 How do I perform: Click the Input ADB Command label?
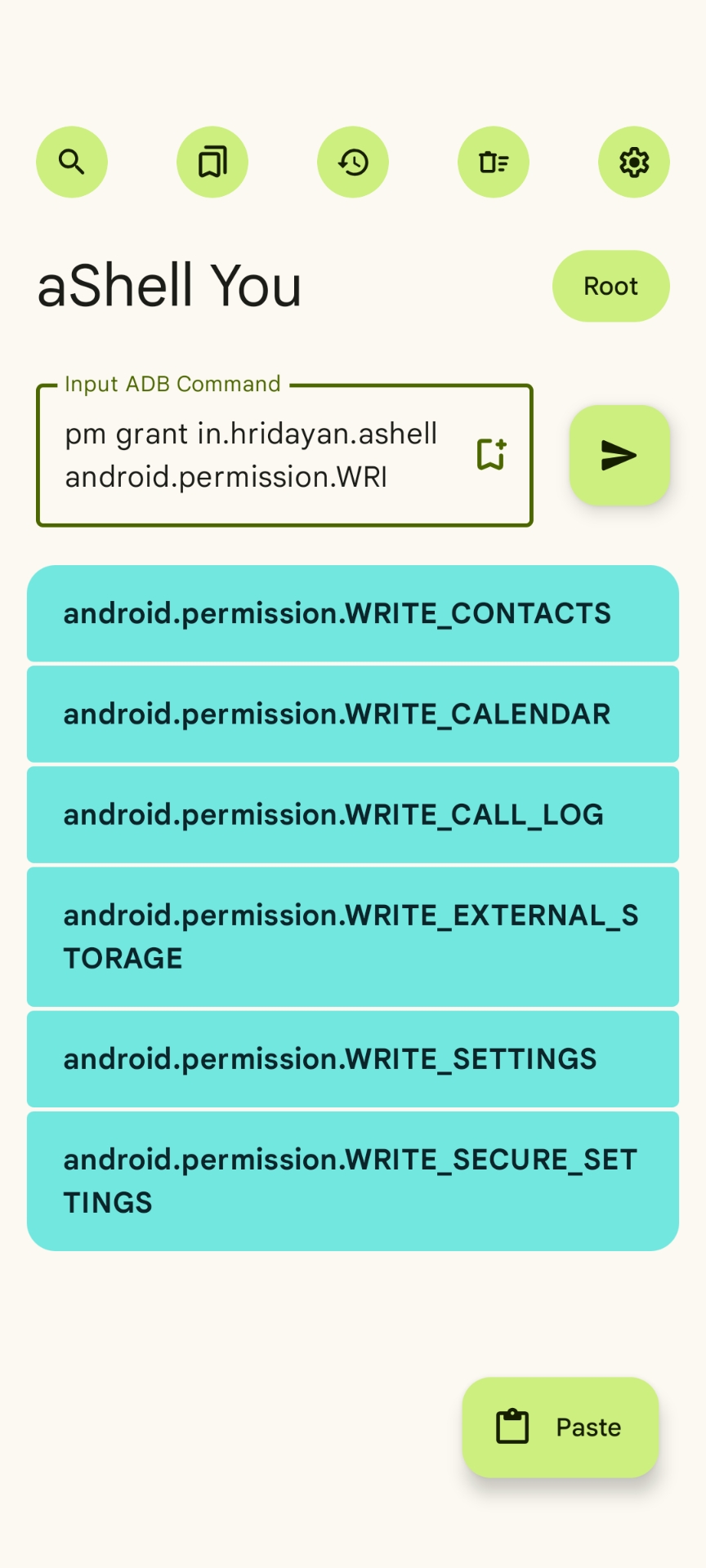pyautogui.click(x=172, y=384)
